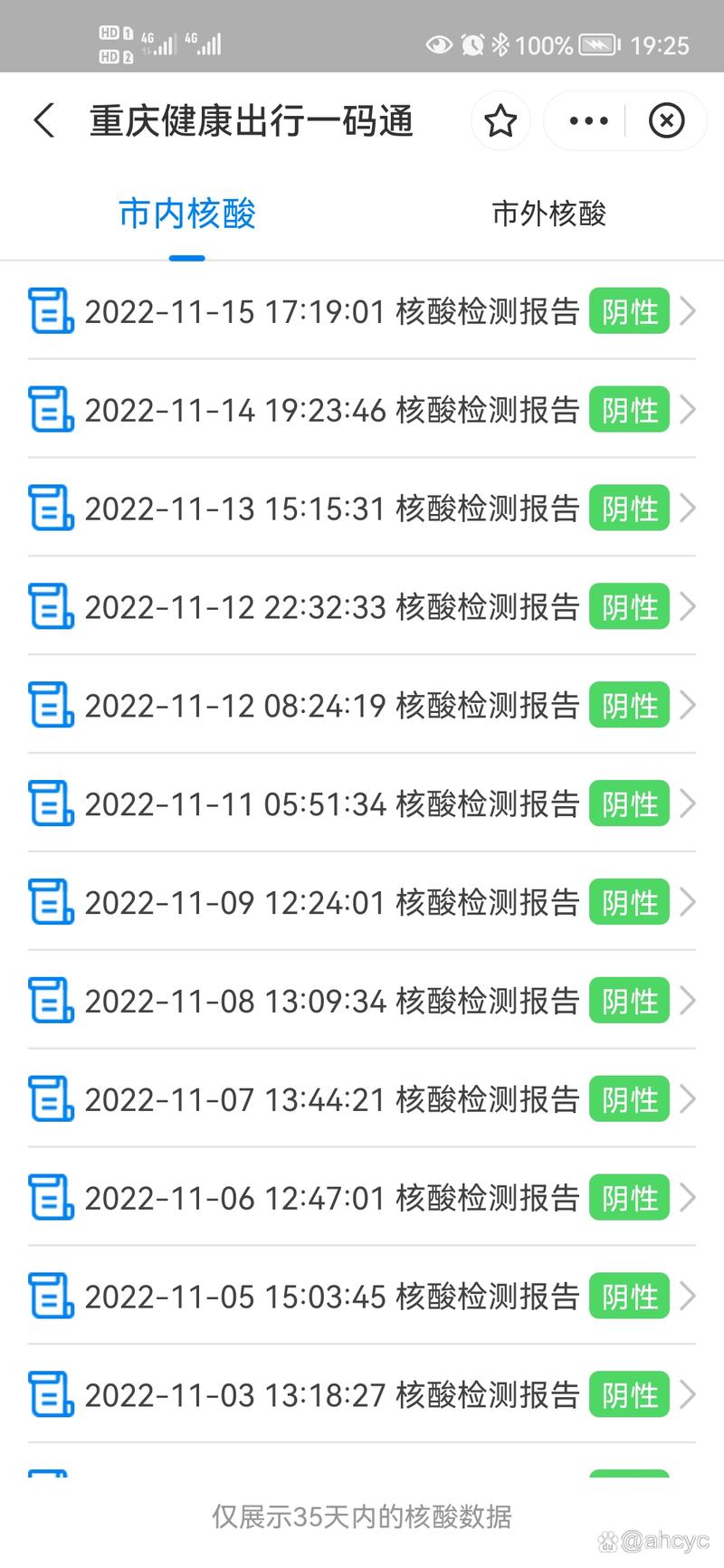
Task: Tap the 阴性 badge beside 2022-11-03 13:18:27
Action: point(628,1394)
